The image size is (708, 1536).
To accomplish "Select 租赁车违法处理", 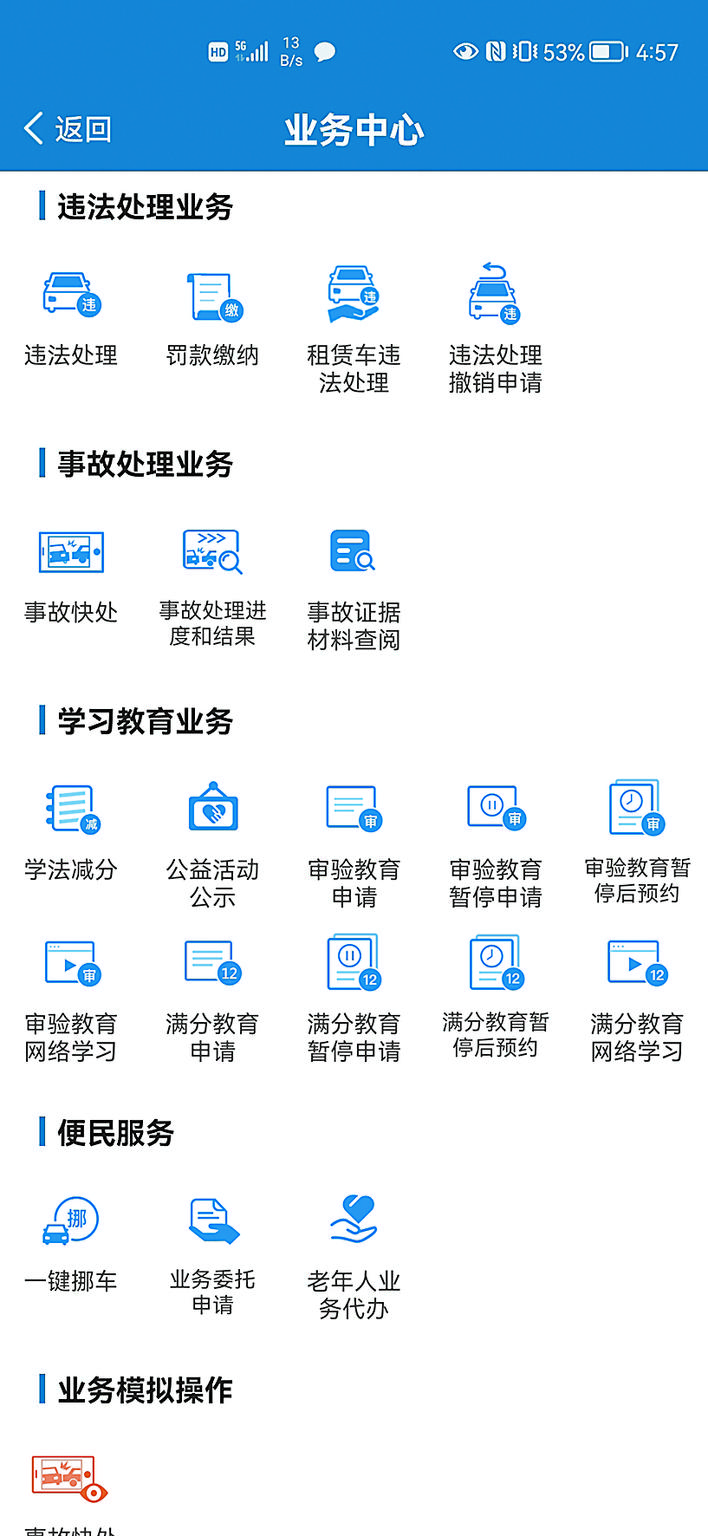I will (x=354, y=325).
